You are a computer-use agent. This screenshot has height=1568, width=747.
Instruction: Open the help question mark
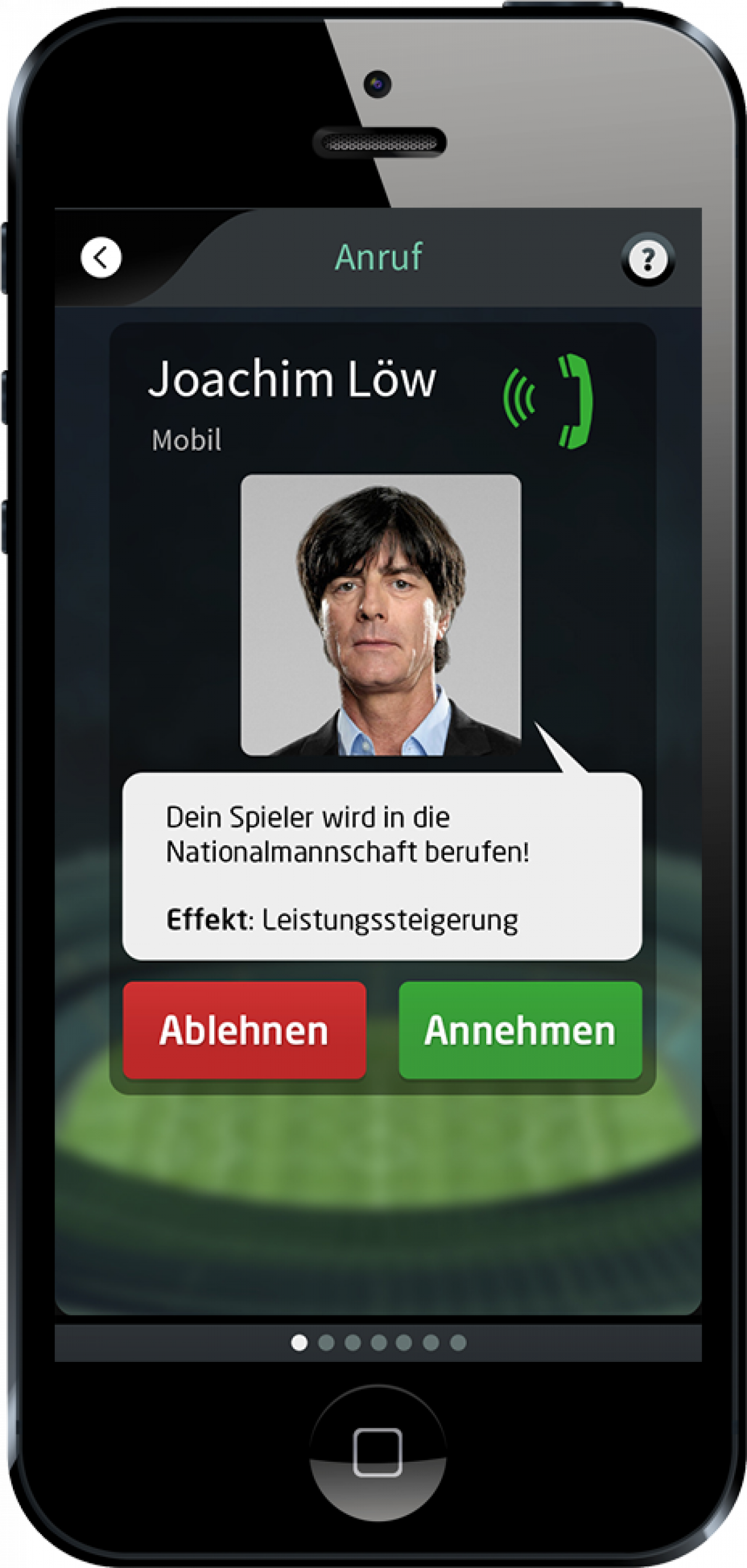(648, 259)
